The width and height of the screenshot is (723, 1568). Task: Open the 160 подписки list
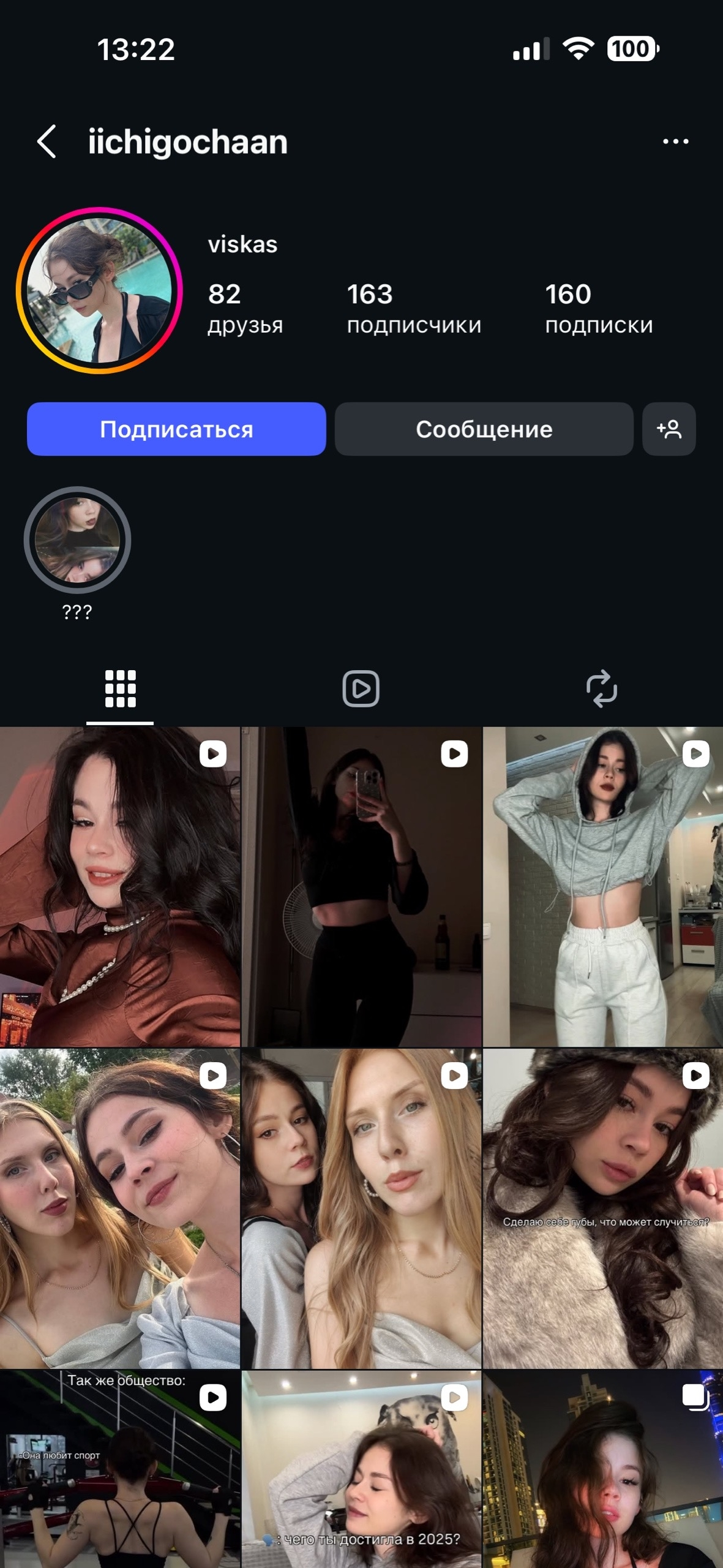coord(598,308)
